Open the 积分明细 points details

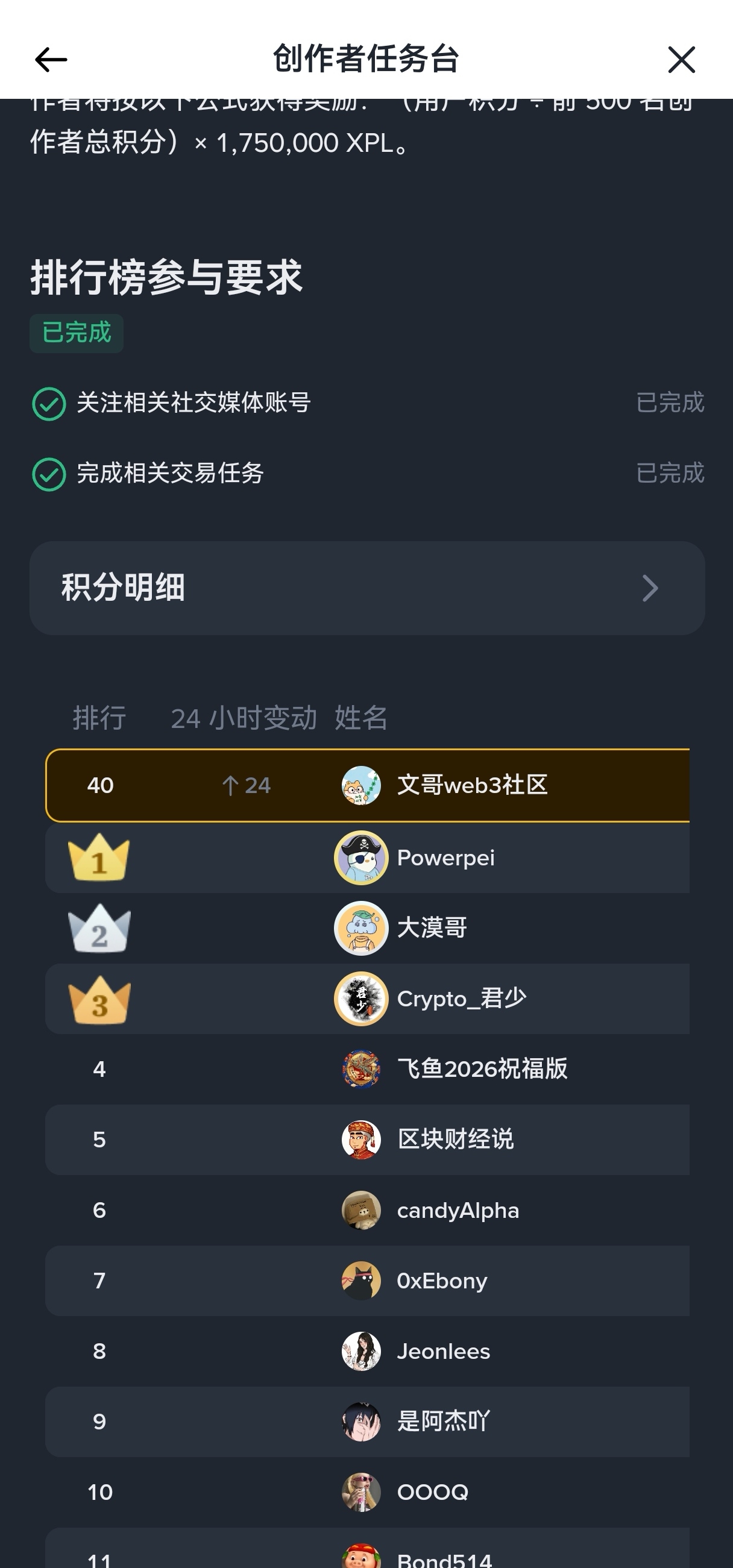pos(367,588)
